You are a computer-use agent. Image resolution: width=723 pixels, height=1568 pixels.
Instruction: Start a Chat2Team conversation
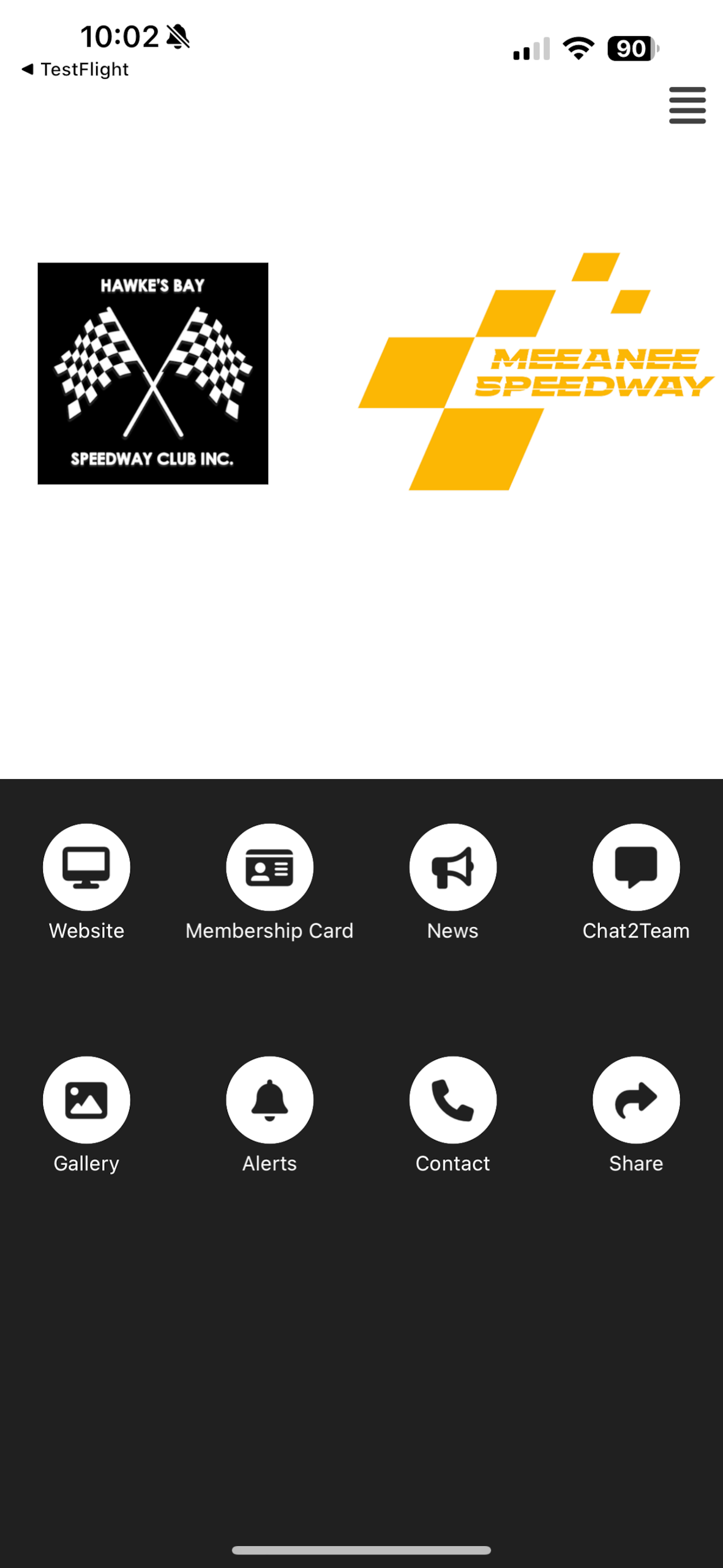pos(635,867)
